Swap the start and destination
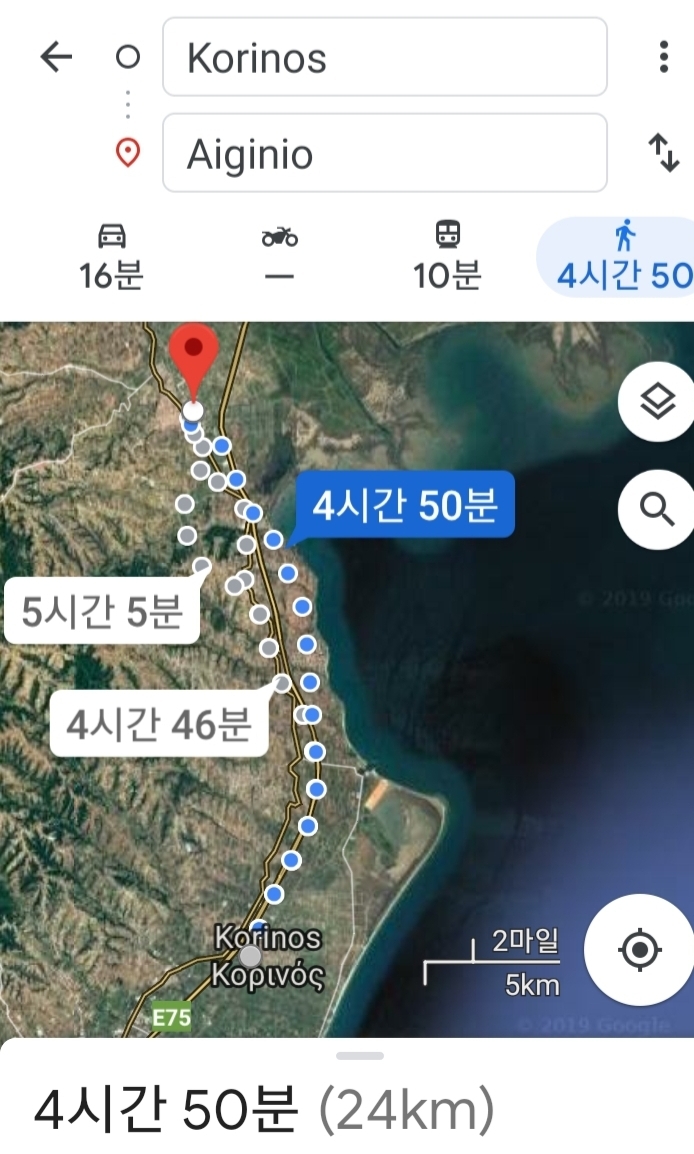This screenshot has width=694, height=1154. pos(663,153)
